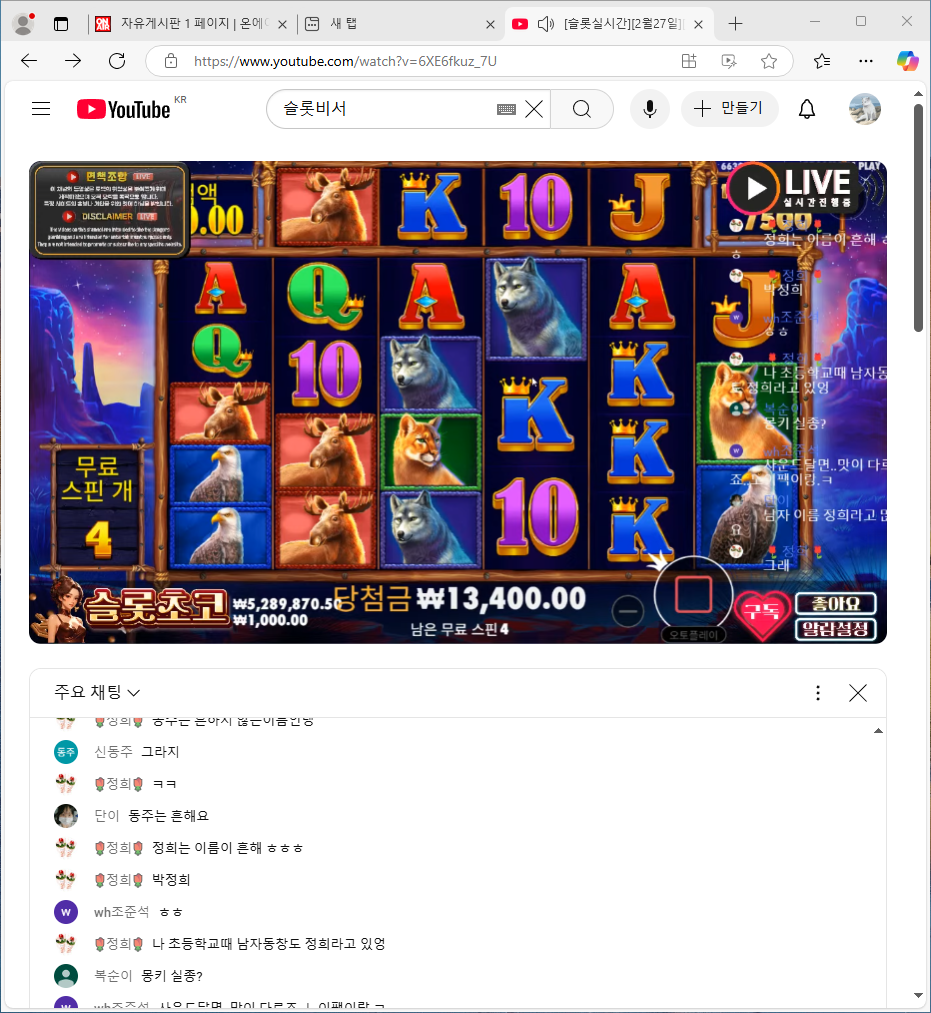Reload the current page
931x1013 pixels.
117,61
